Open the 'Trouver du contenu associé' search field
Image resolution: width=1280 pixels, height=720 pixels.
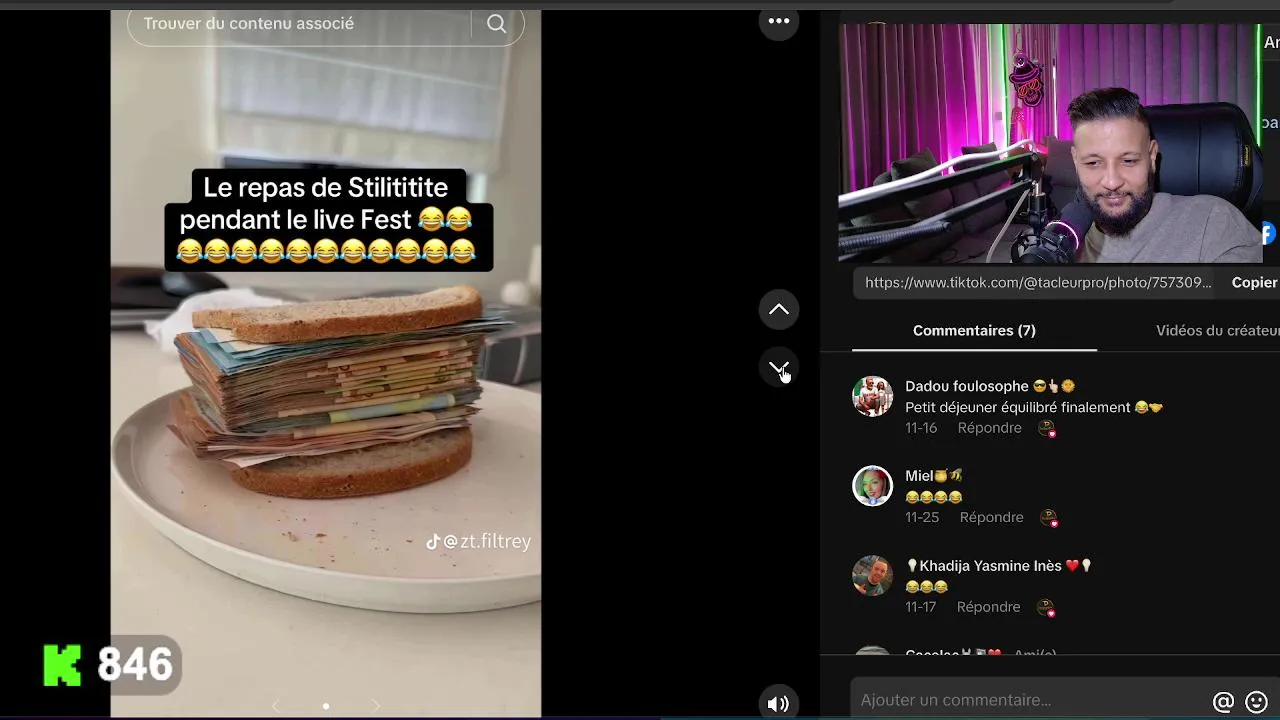300,24
